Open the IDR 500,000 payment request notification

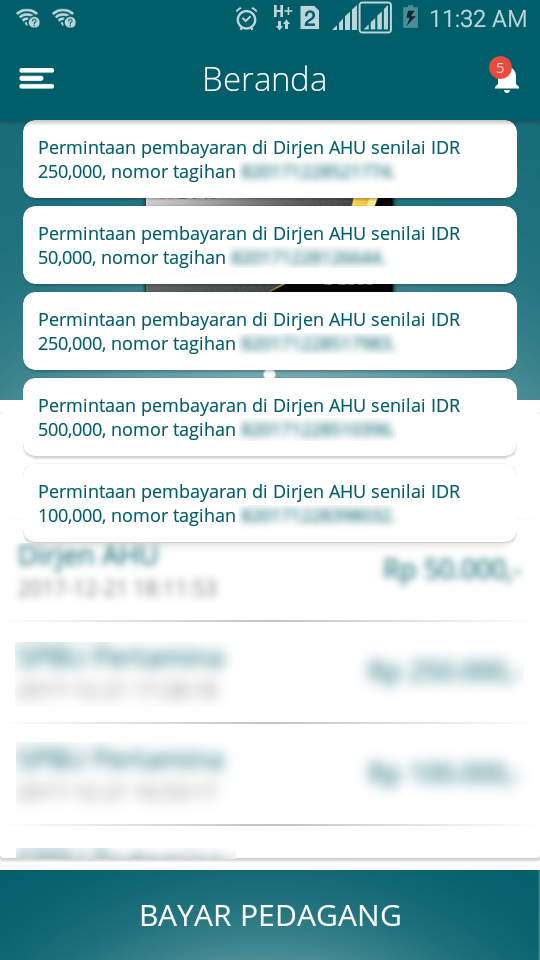[270, 417]
